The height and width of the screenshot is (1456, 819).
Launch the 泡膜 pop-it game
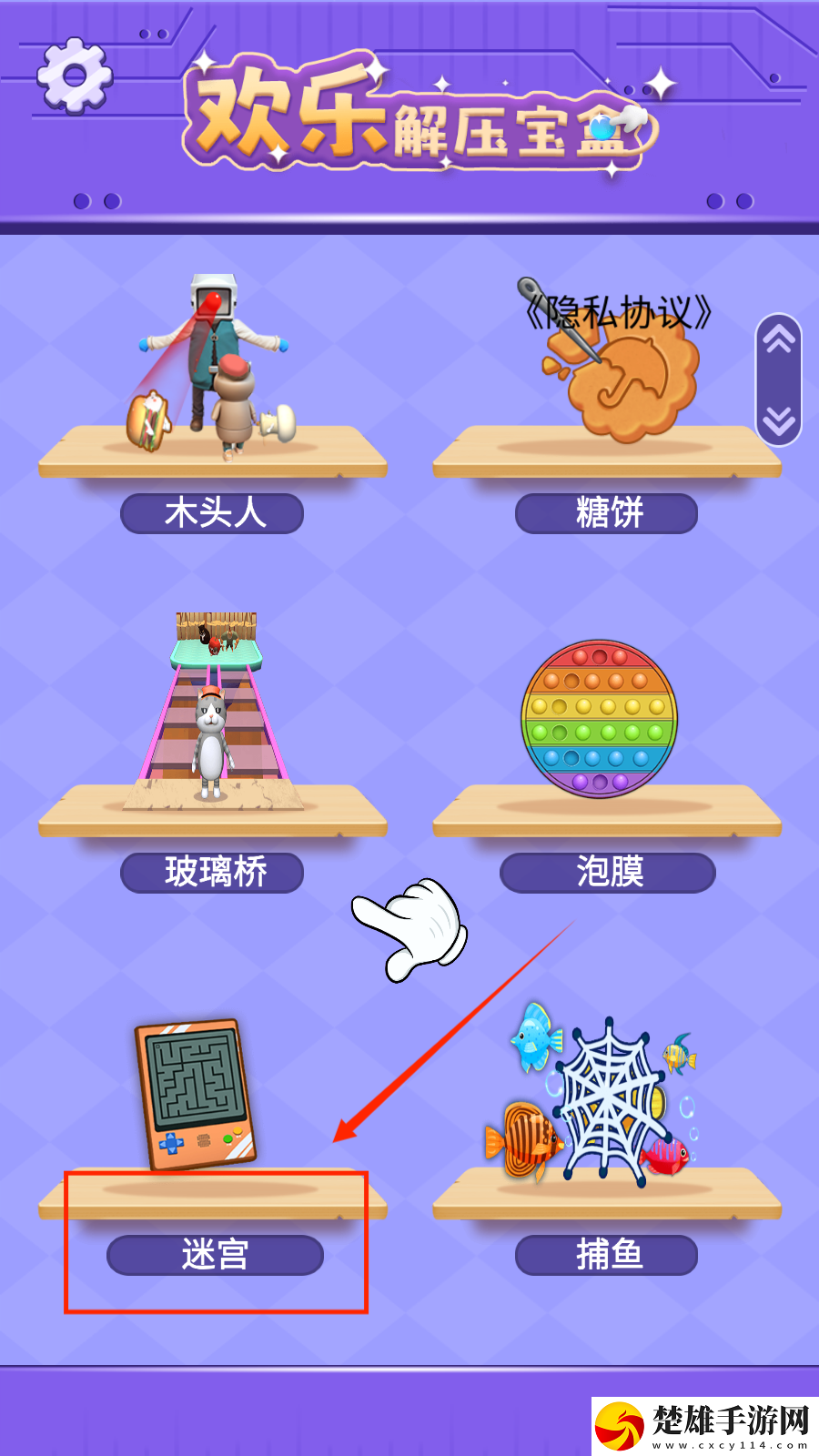point(607,872)
